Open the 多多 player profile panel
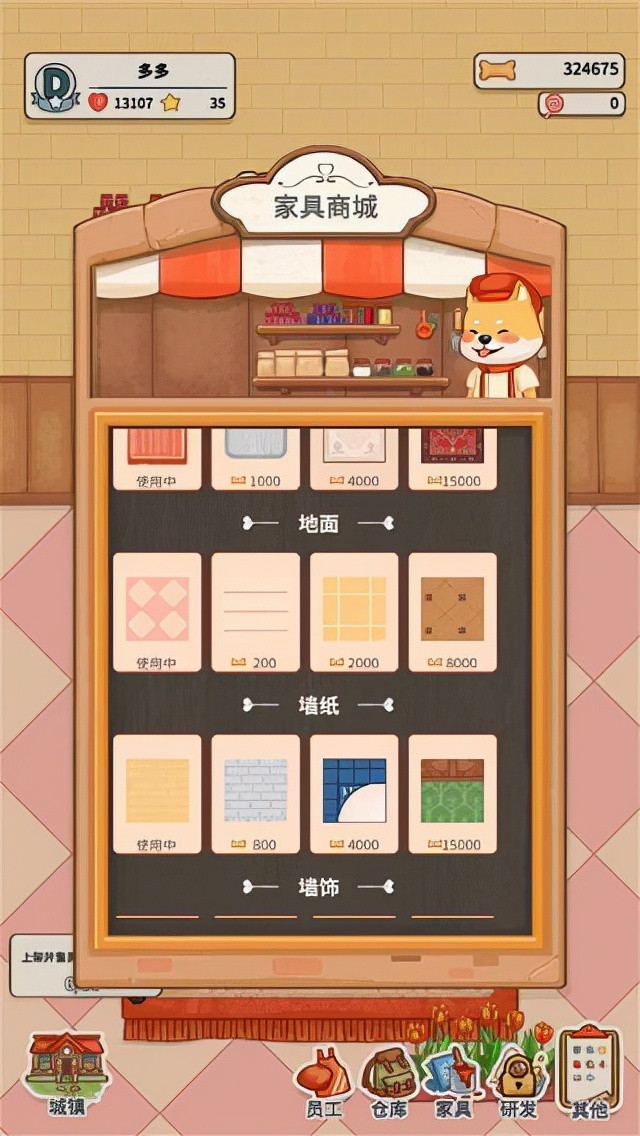Image resolution: width=640 pixels, height=1136 pixels. click(x=130, y=86)
